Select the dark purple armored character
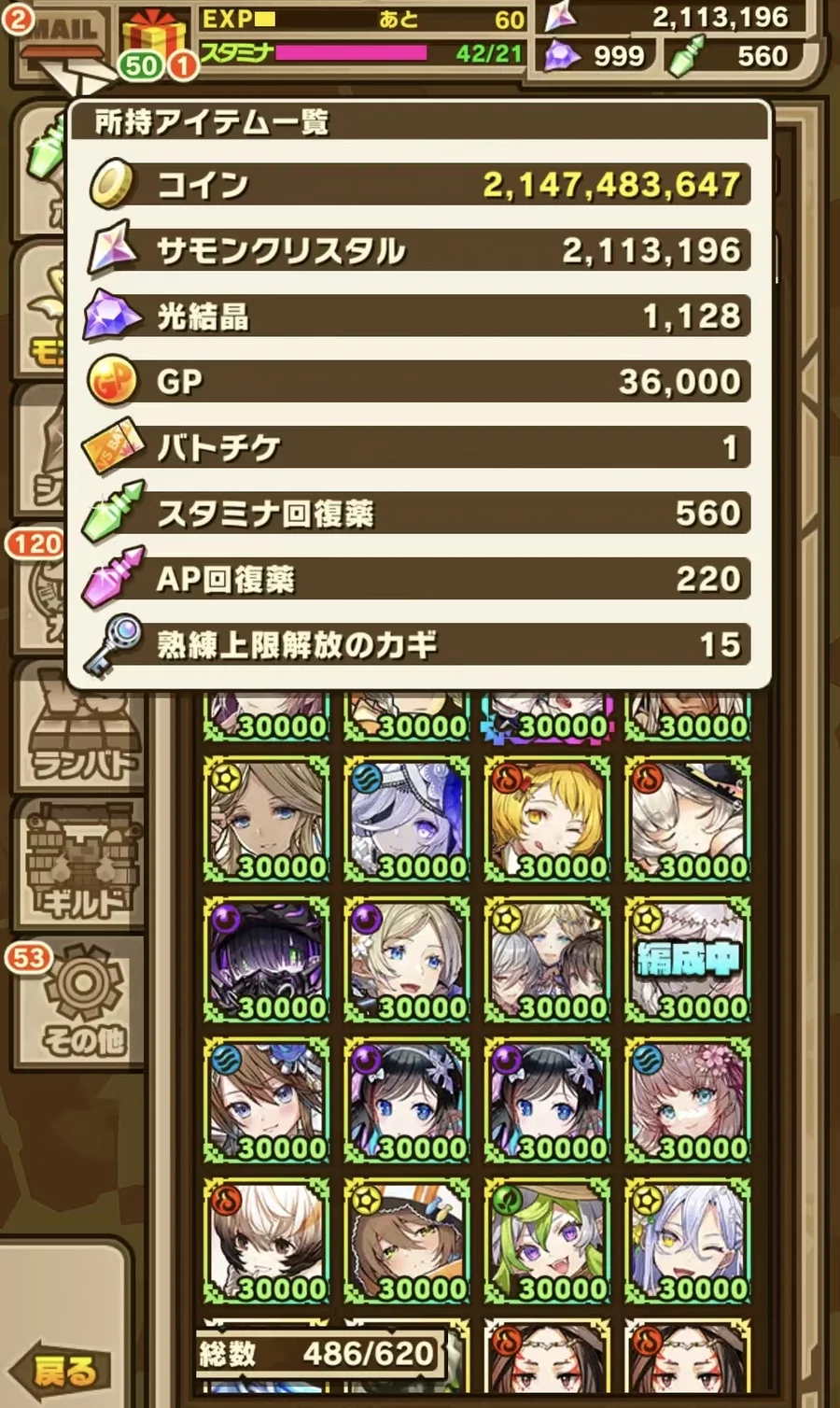 [266, 959]
